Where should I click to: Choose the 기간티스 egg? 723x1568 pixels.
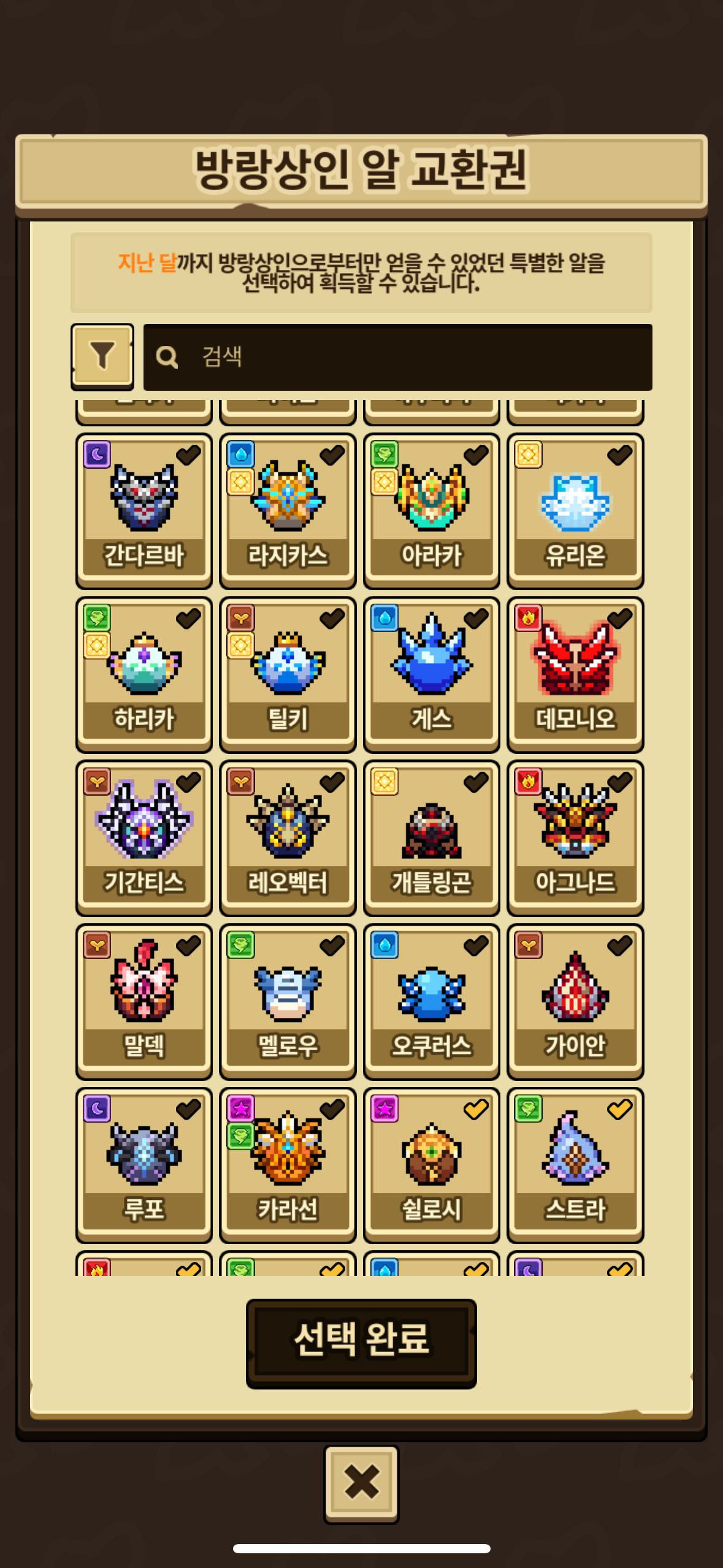144,837
